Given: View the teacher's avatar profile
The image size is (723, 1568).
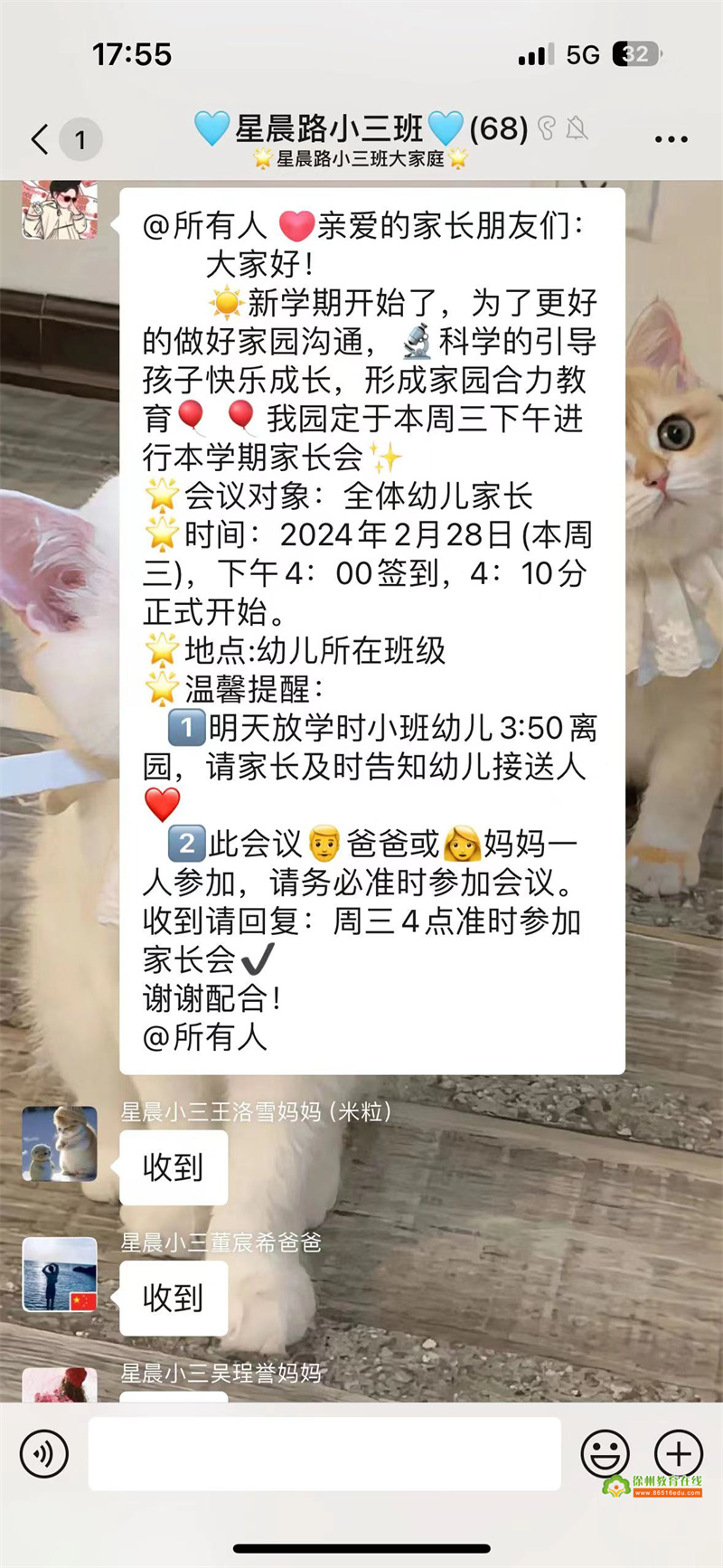Looking at the screenshot, I should coord(60,210).
